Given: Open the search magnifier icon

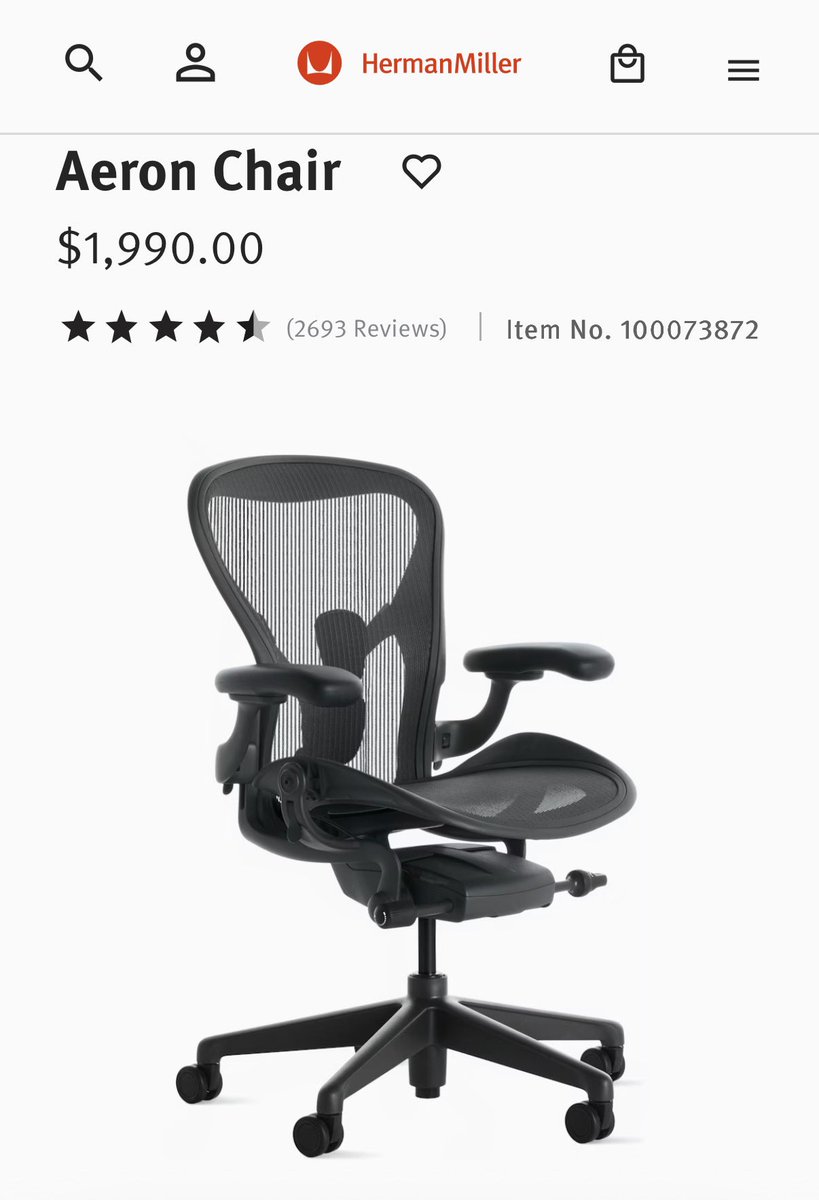Looking at the screenshot, I should point(84,64).
